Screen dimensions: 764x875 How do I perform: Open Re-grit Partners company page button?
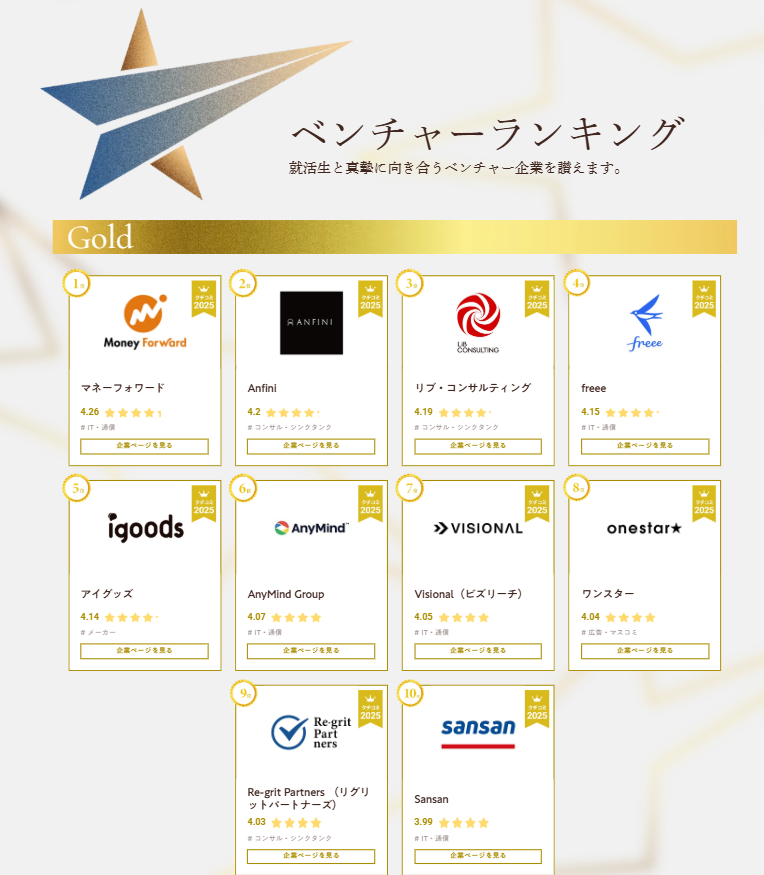[311, 856]
